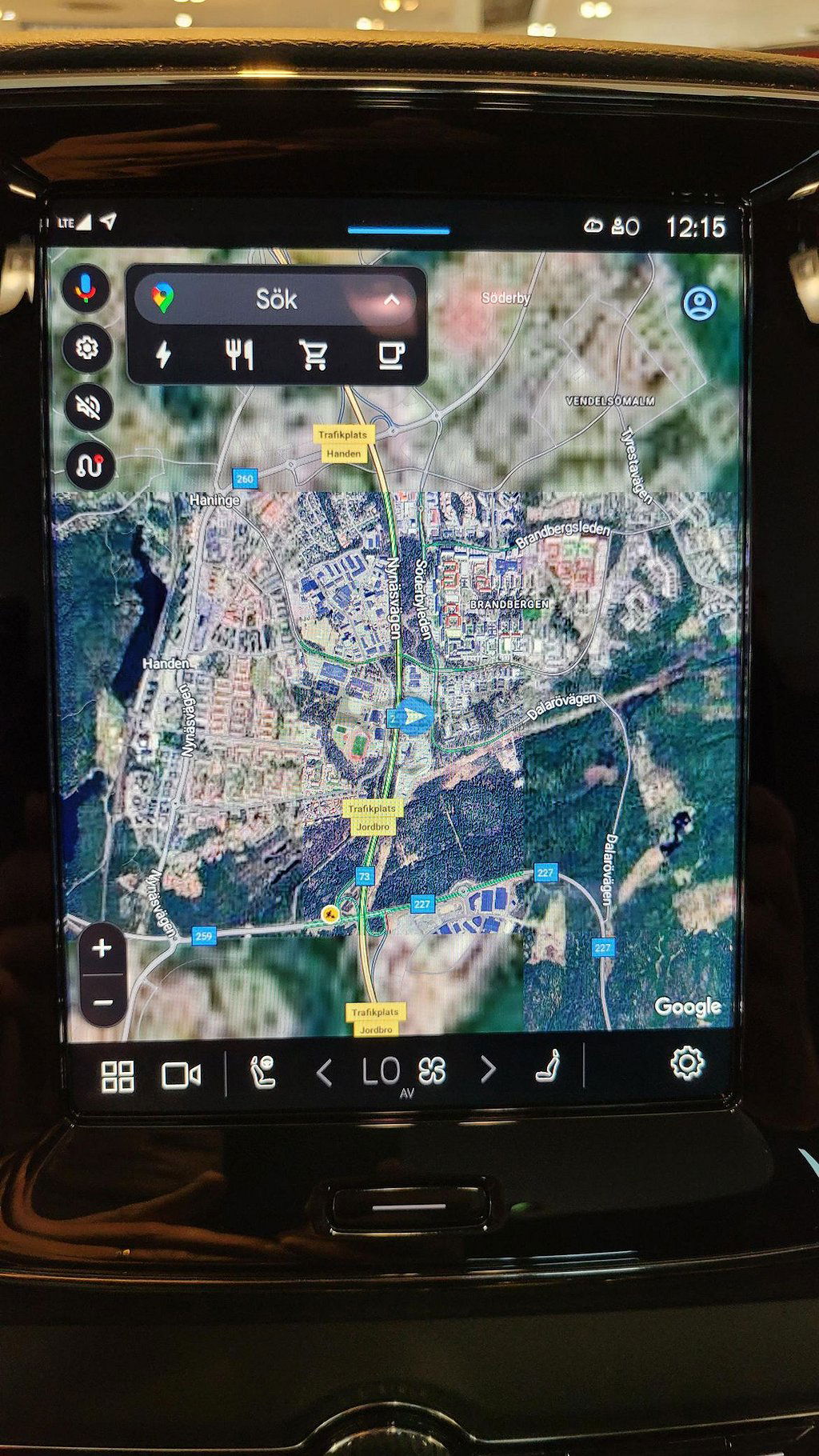Open the app grid launcher
This screenshot has width=819, height=1456.
[x=118, y=1077]
